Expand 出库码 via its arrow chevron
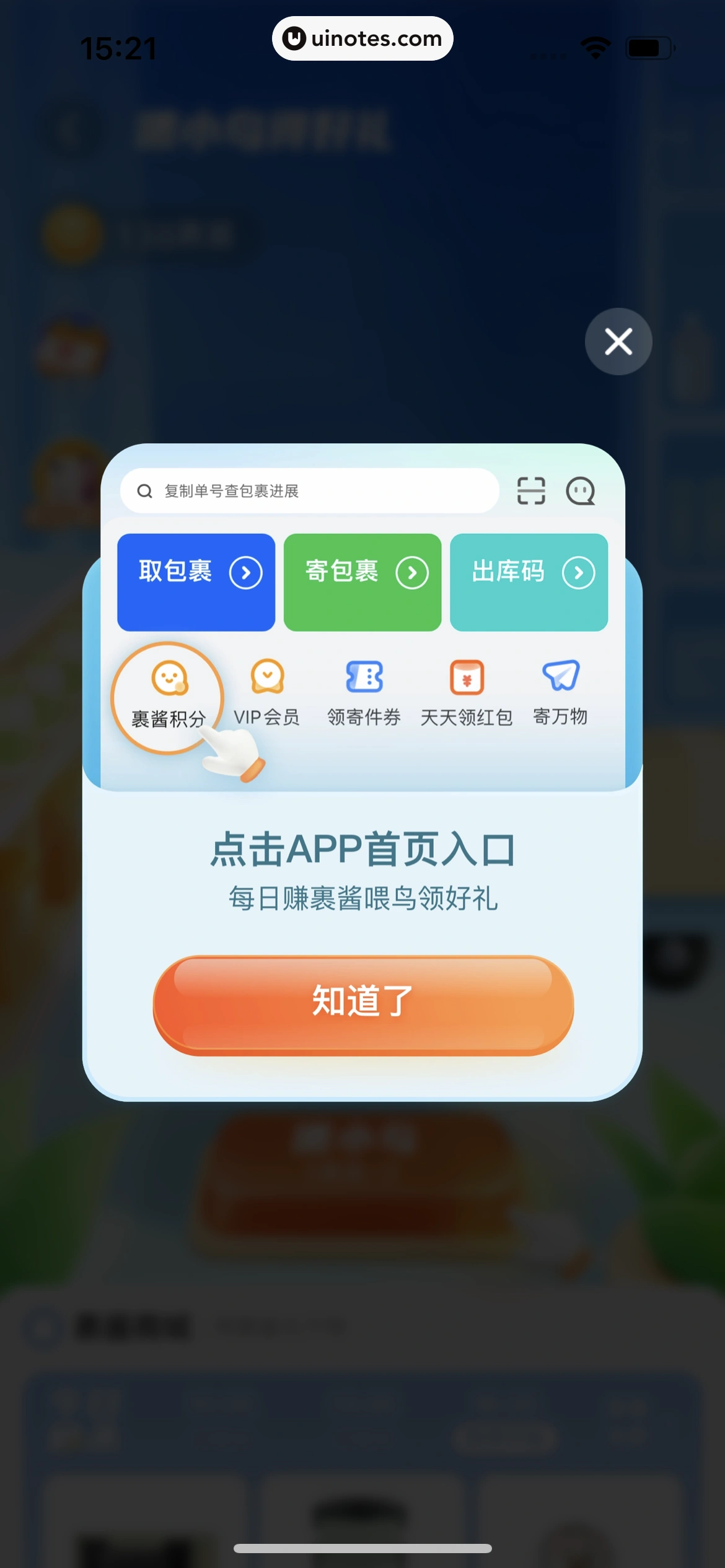 [579, 572]
